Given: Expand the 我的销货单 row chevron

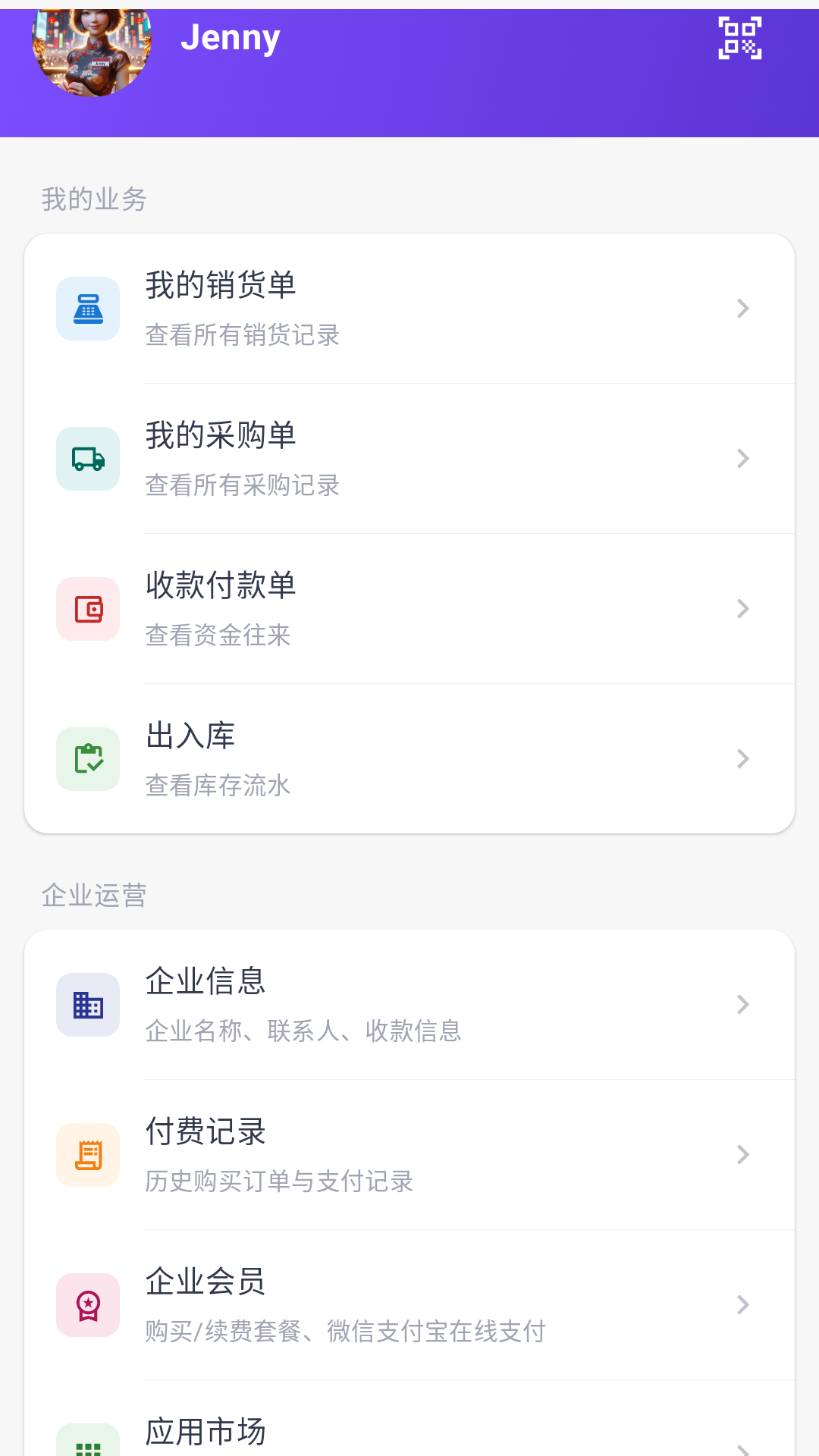Looking at the screenshot, I should [741, 307].
